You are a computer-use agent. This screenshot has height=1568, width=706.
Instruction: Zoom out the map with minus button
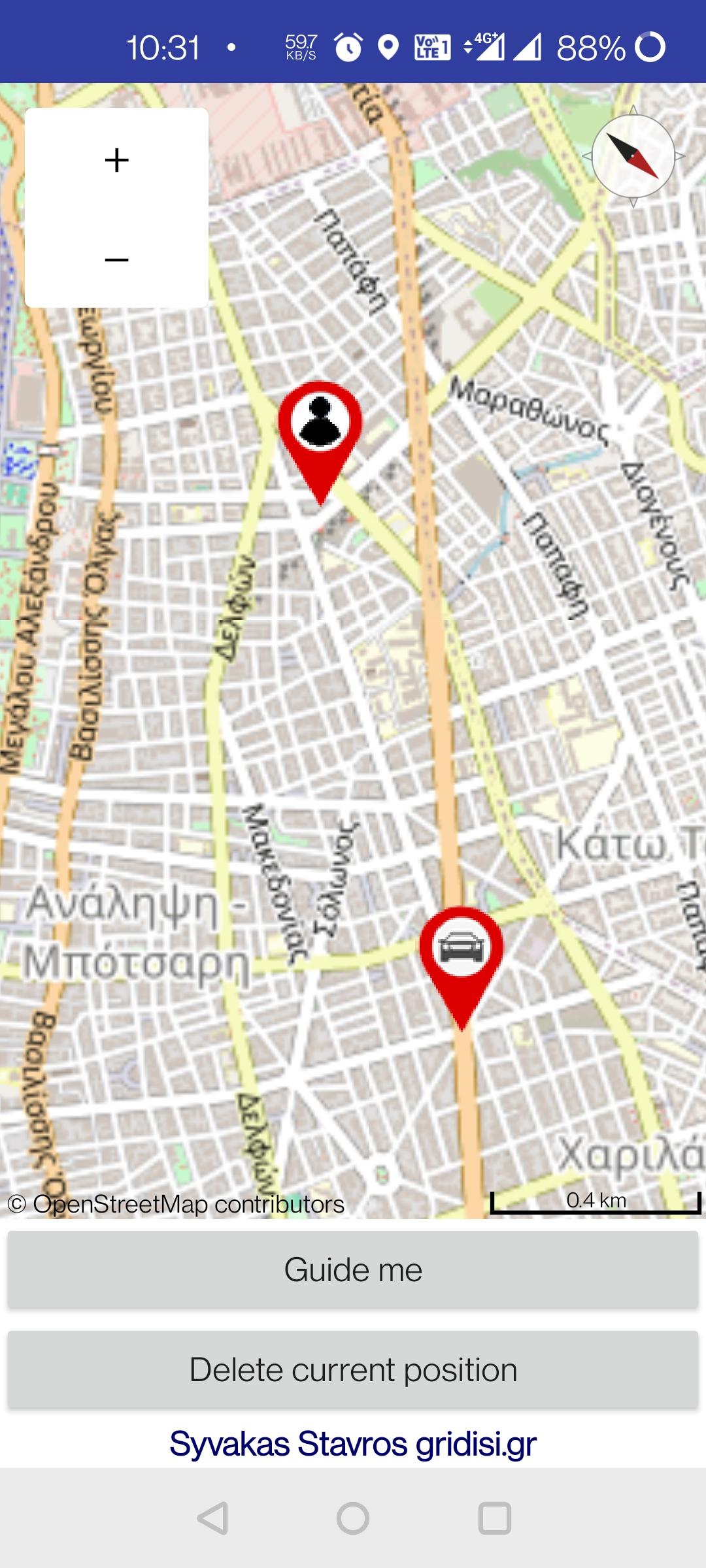[116, 259]
